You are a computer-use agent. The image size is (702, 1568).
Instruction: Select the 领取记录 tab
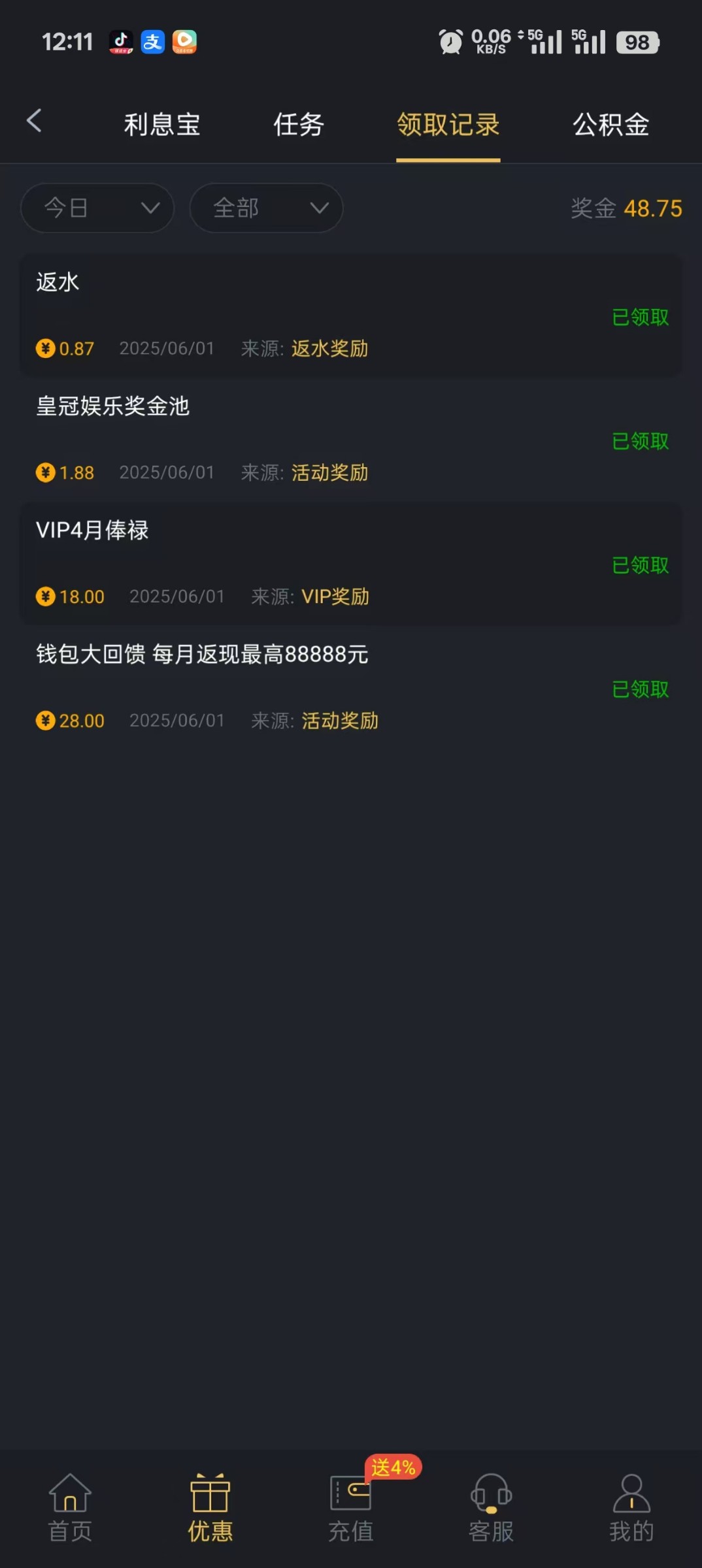(448, 124)
